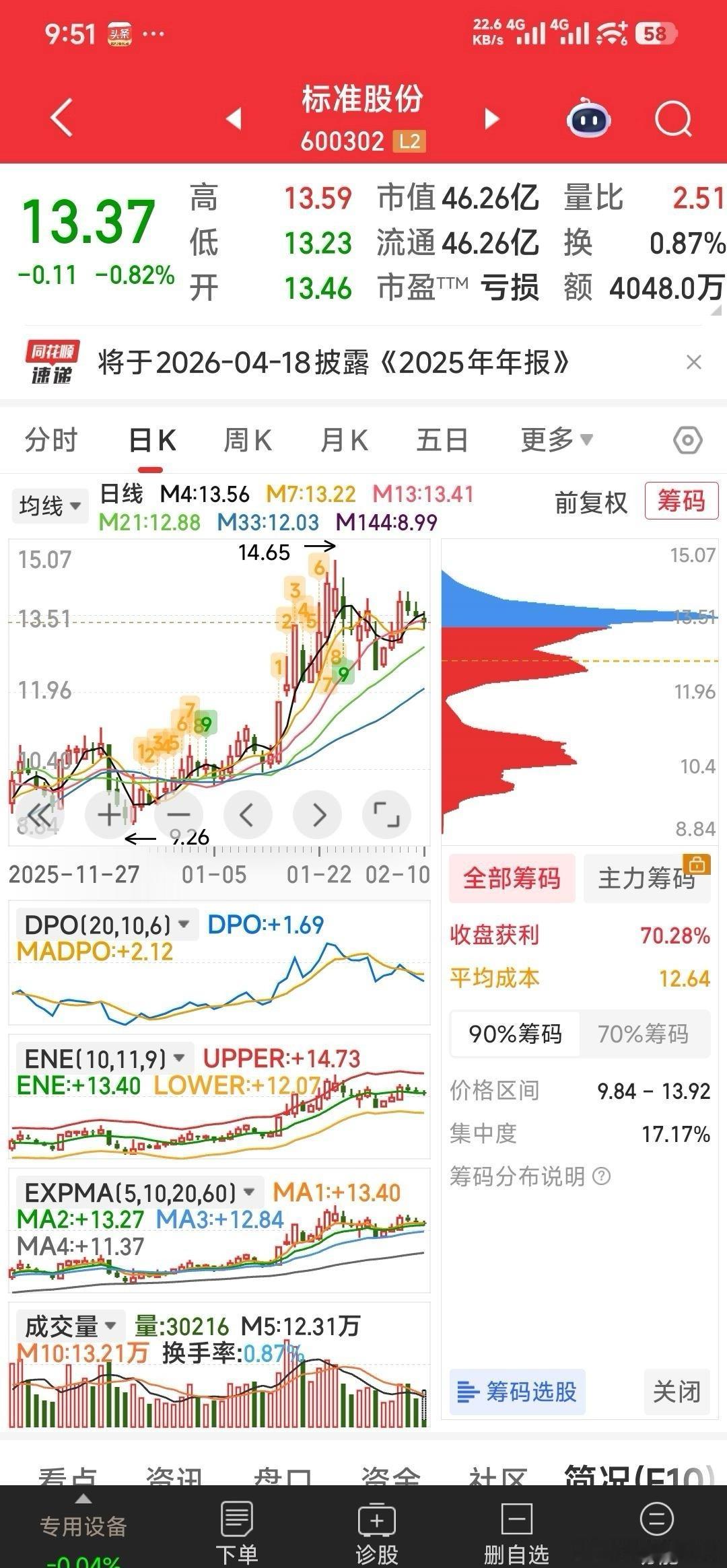The width and height of the screenshot is (727, 1568).
Task: Switch to the previous stock
Action: click(x=234, y=118)
